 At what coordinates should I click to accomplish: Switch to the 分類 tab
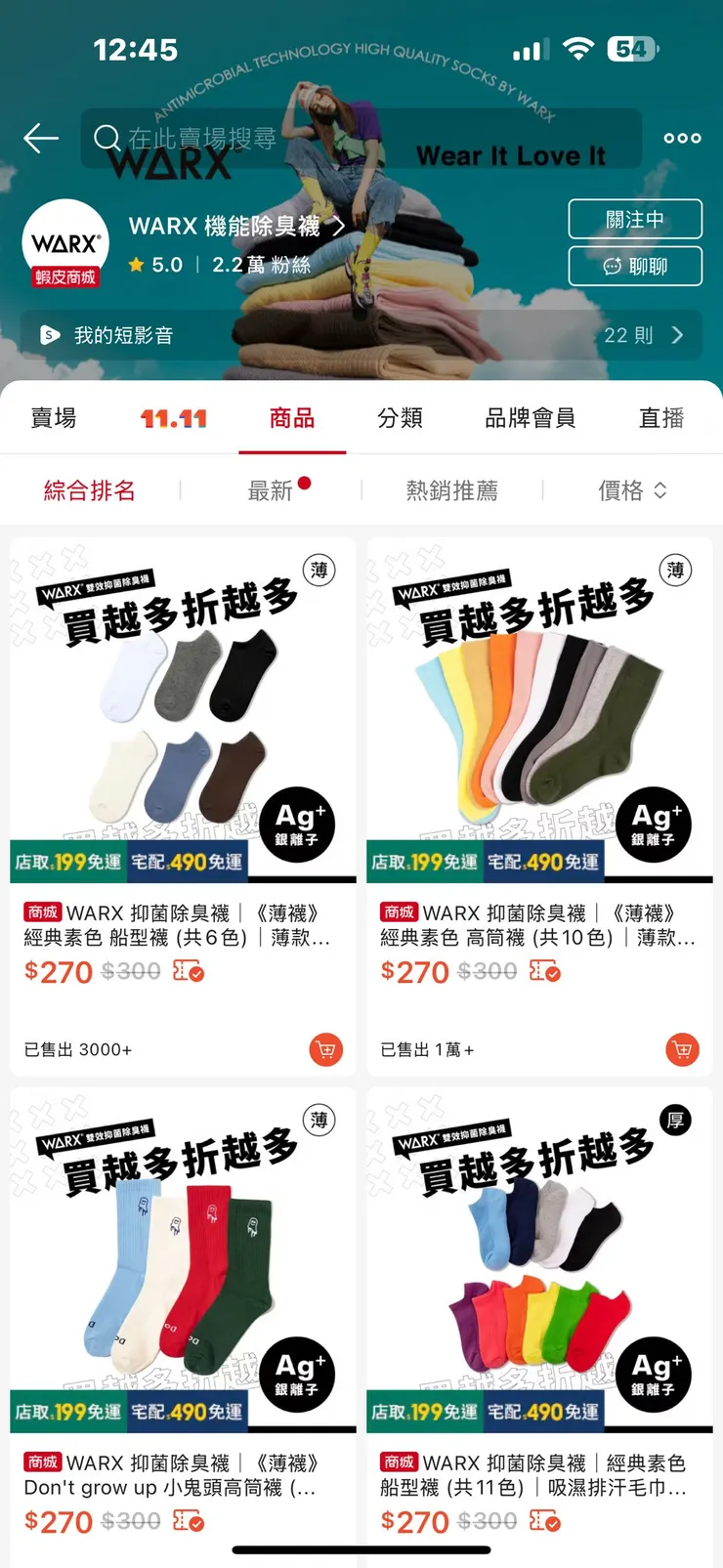tap(401, 418)
